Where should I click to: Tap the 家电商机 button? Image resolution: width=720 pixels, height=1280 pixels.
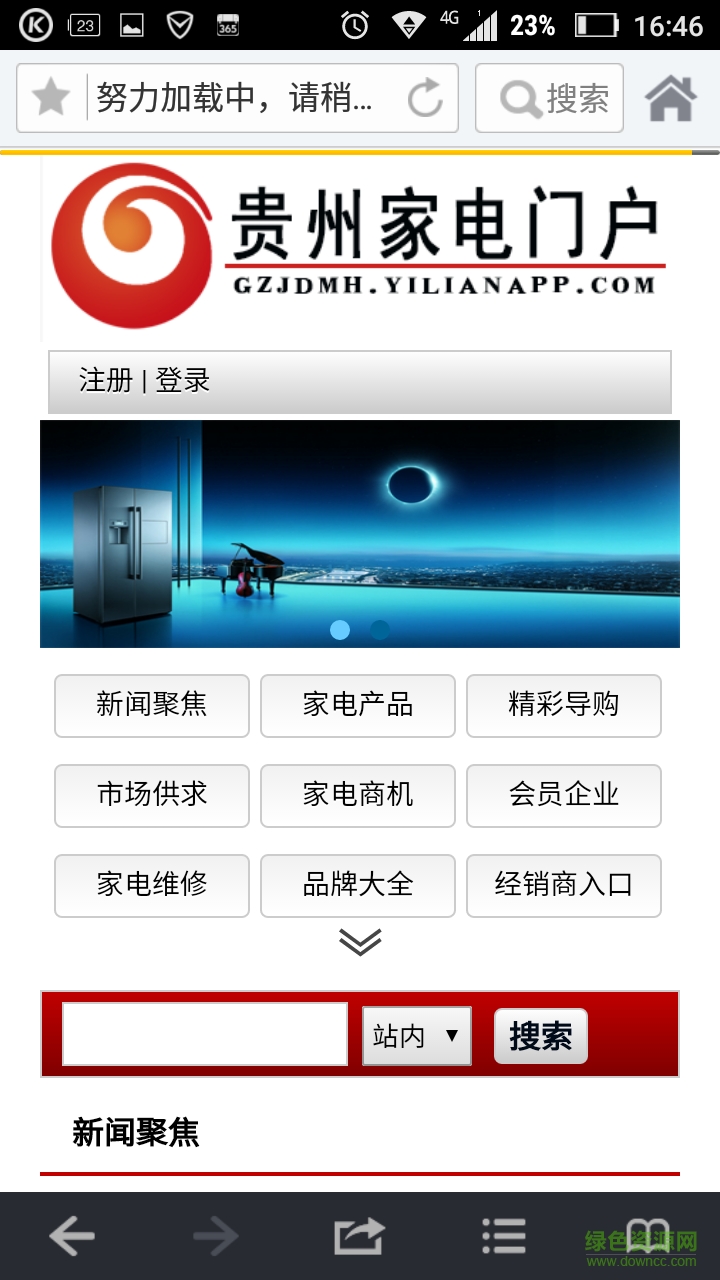pyautogui.click(x=357, y=795)
